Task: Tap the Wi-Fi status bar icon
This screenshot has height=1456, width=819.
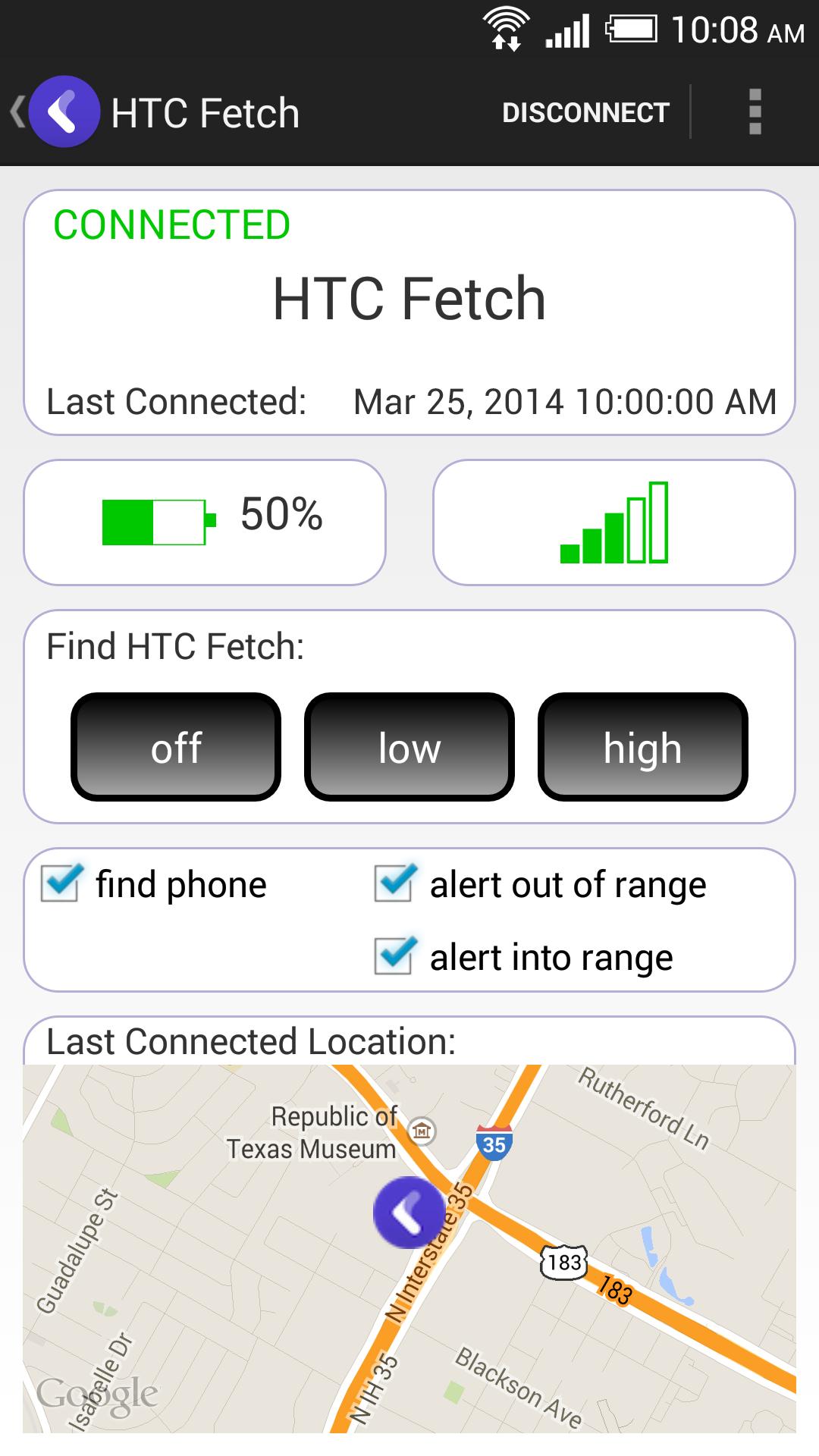Action: coord(505,29)
